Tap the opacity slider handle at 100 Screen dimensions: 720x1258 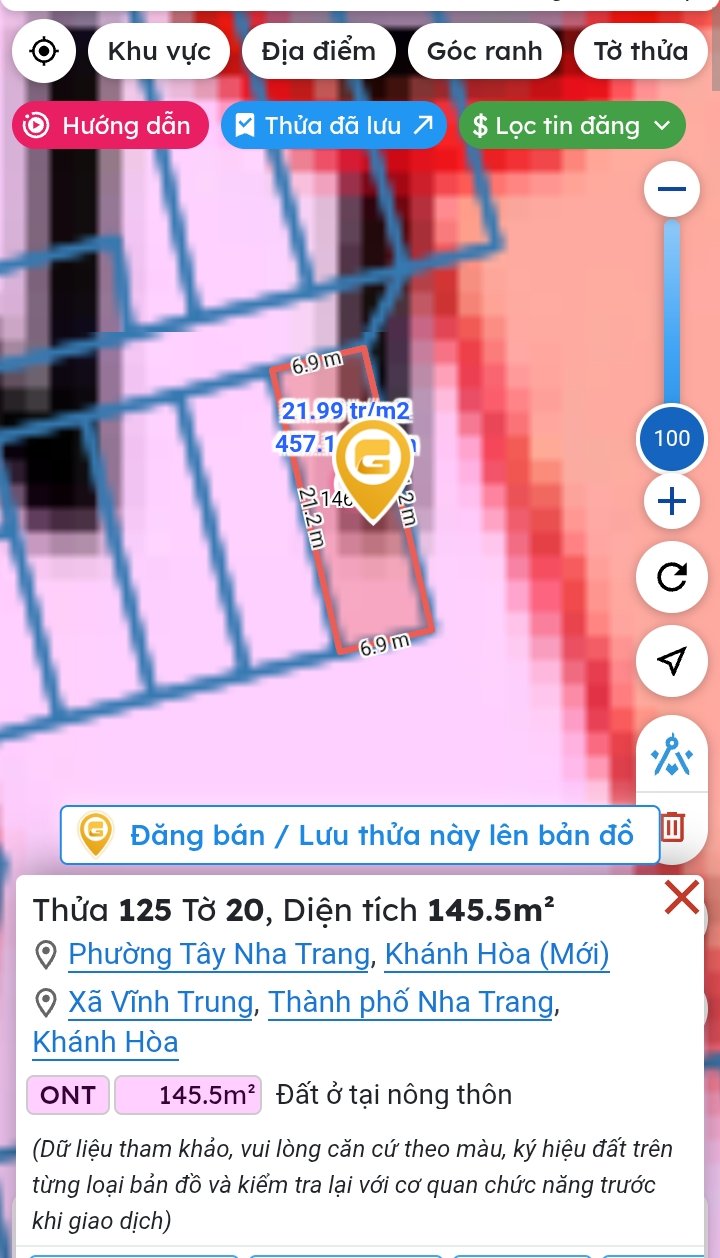pos(672,438)
